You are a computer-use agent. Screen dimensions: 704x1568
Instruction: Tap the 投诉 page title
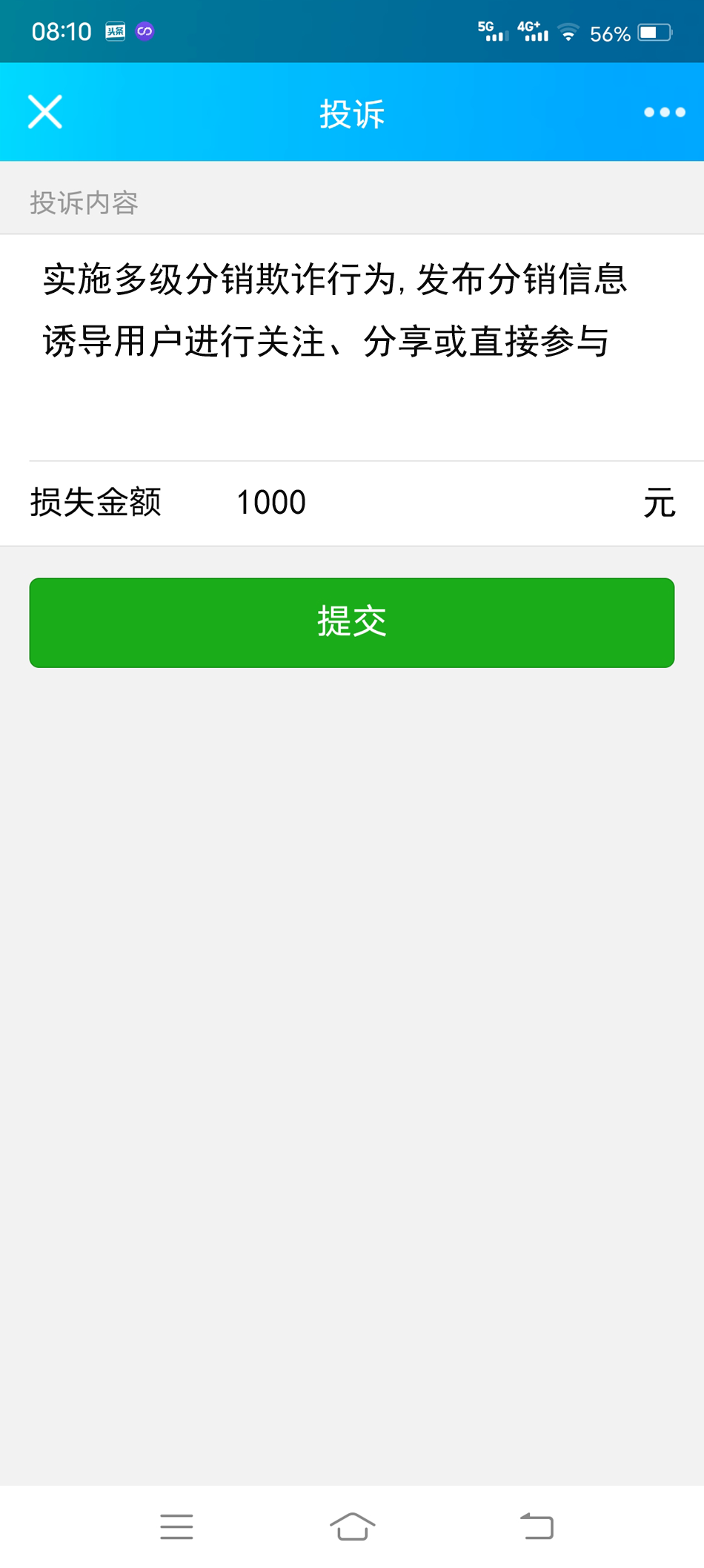point(352,112)
